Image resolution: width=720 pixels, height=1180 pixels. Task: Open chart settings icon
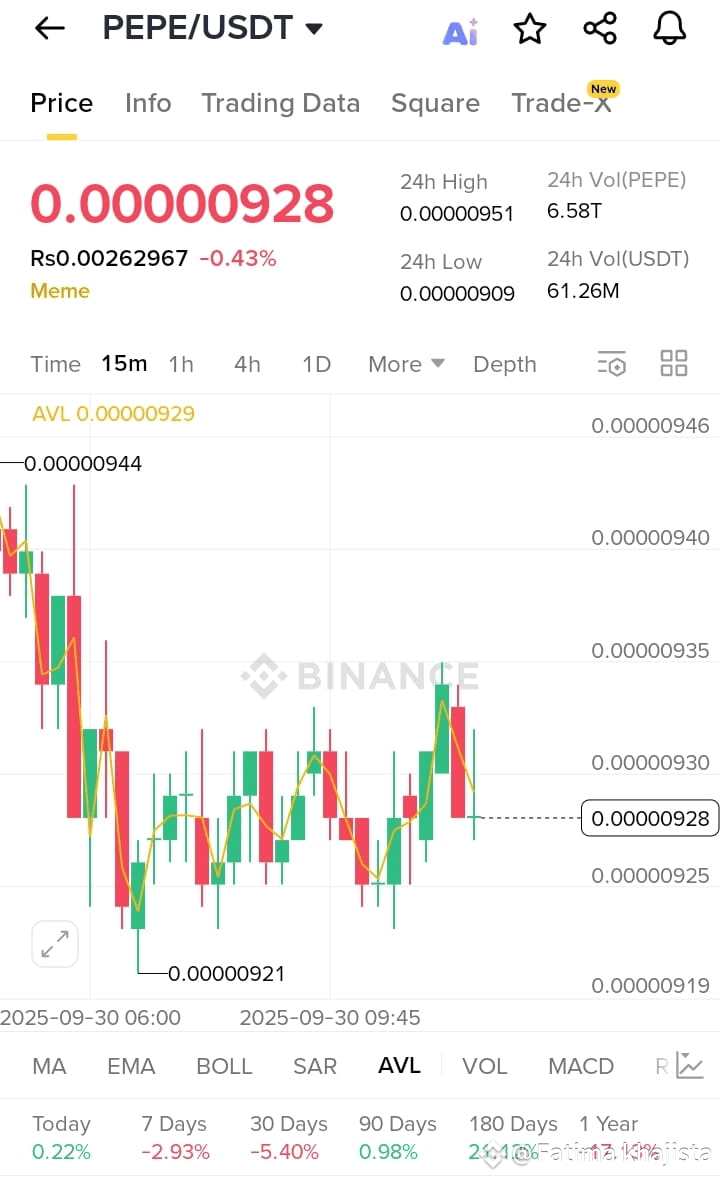[x=612, y=363]
